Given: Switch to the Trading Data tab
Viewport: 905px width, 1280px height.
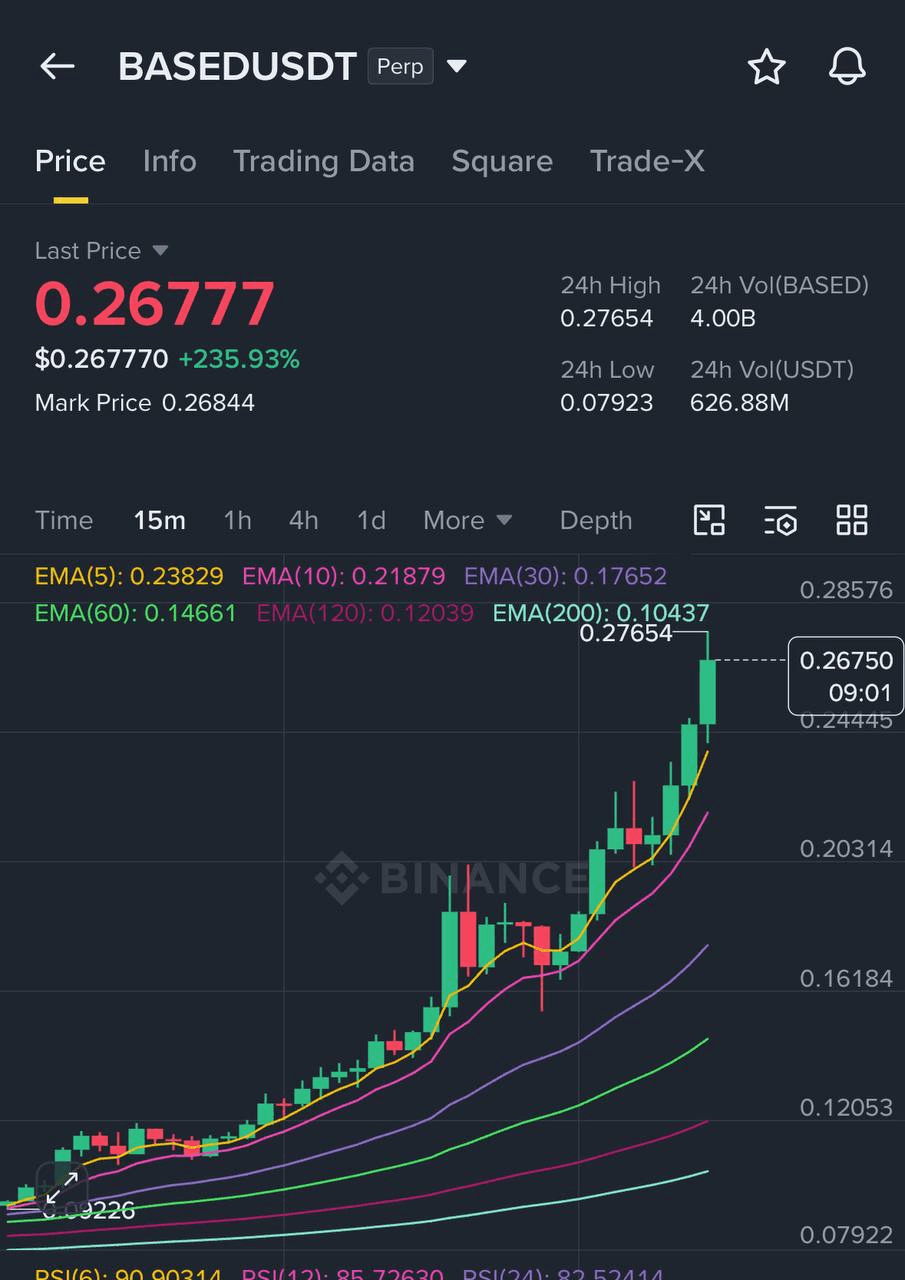Looking at the screenshot, I should tap(324, 161).
